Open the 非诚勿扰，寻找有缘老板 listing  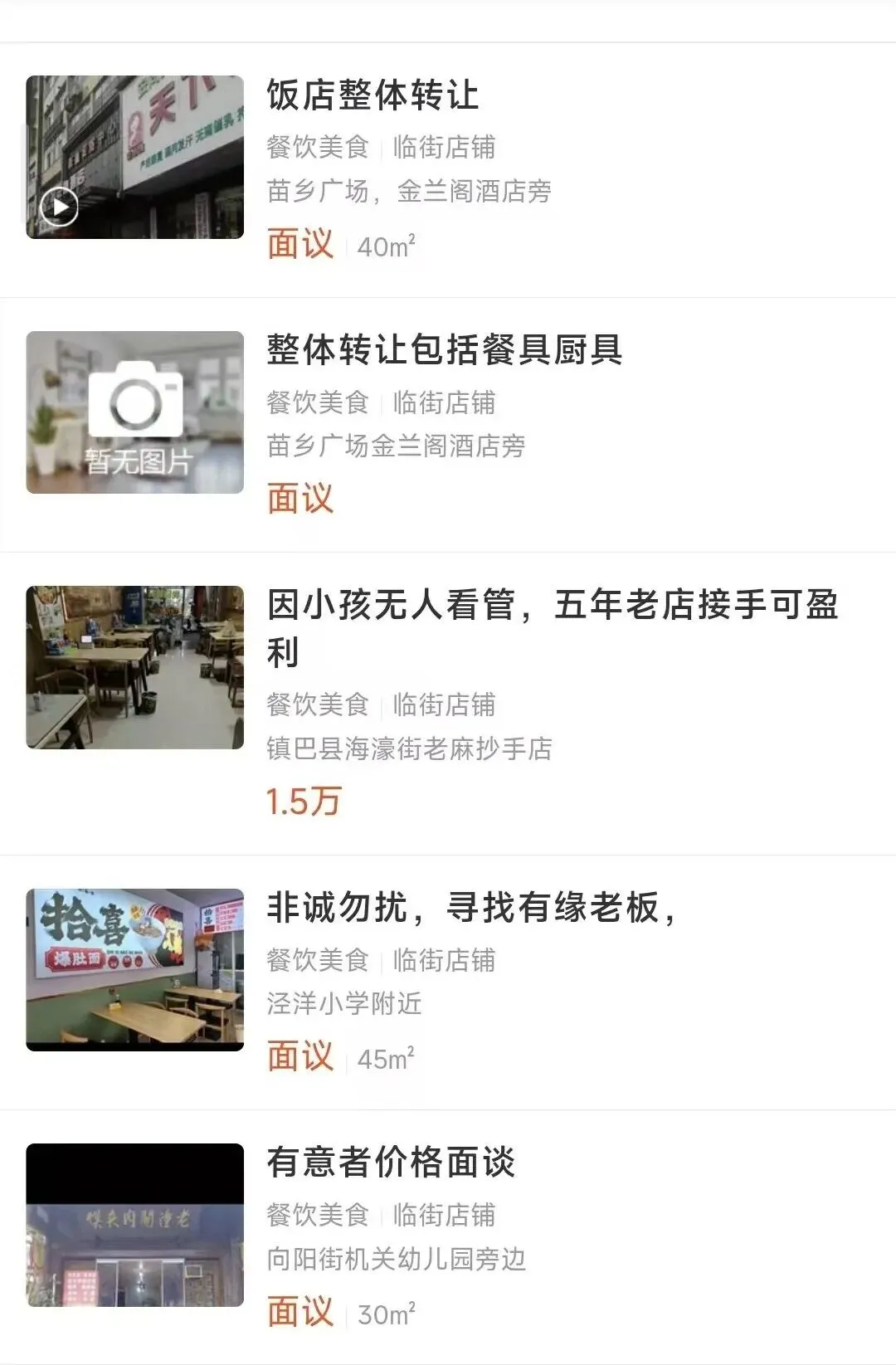coord(470,908)
